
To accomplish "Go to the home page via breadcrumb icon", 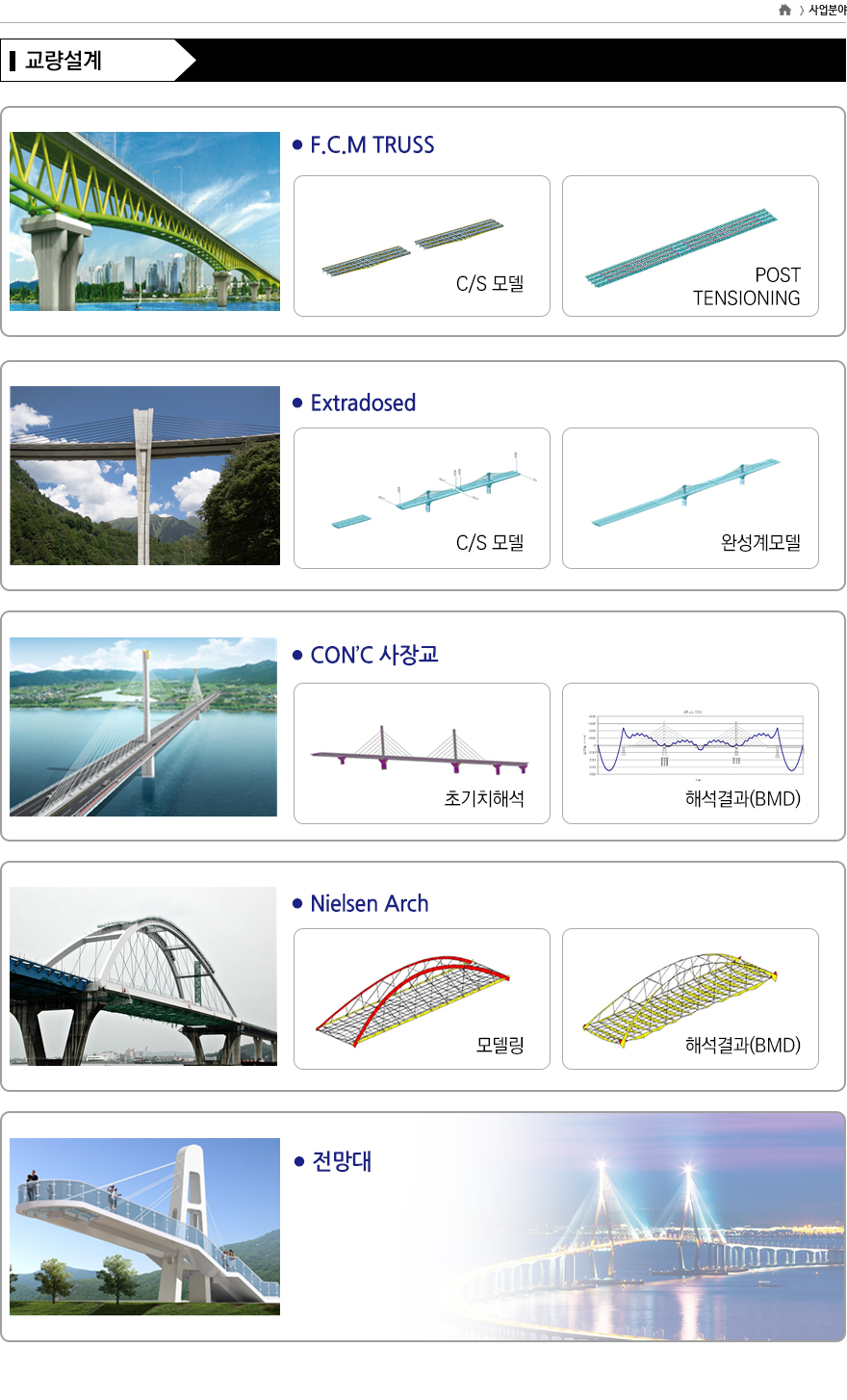I will coord(784,10).
